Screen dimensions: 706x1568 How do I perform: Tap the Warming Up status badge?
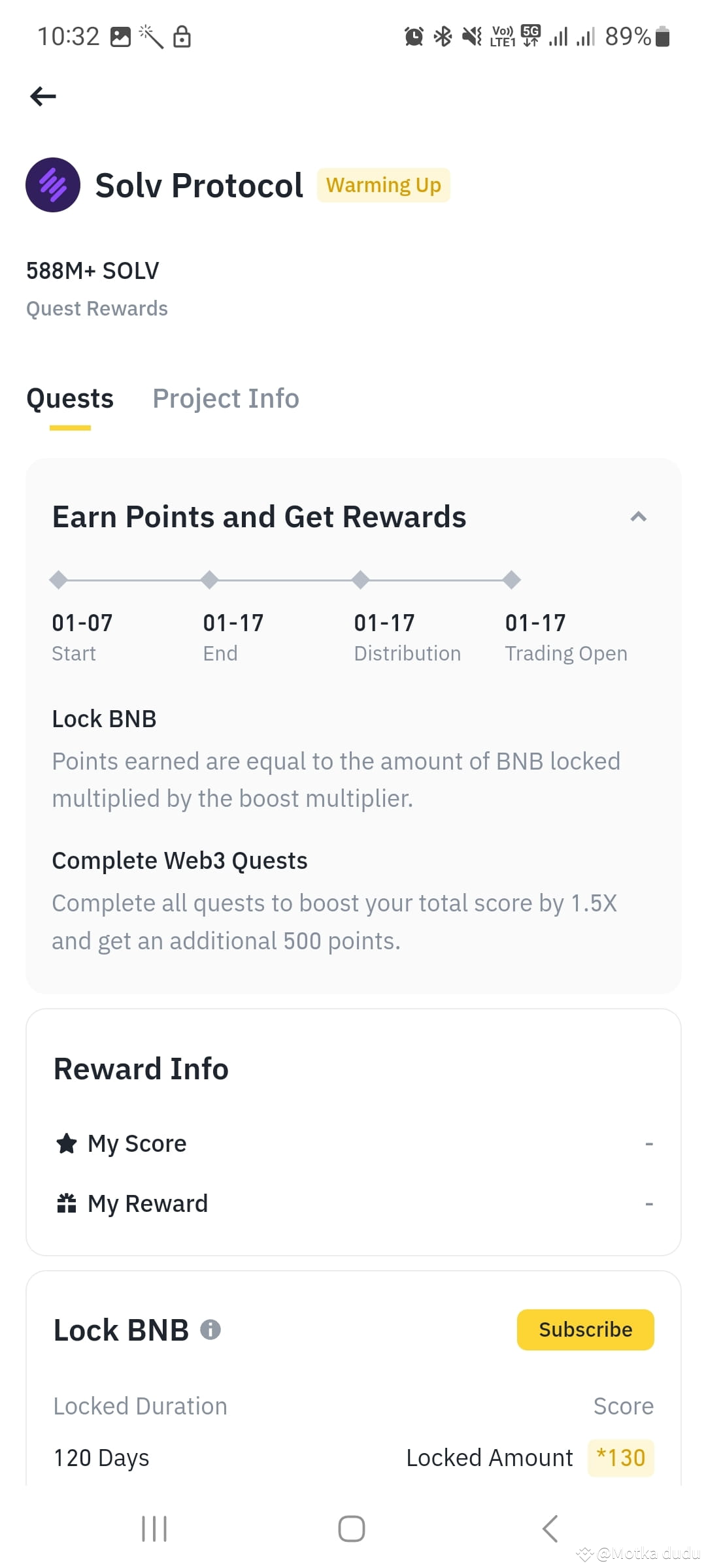point(384,185)
